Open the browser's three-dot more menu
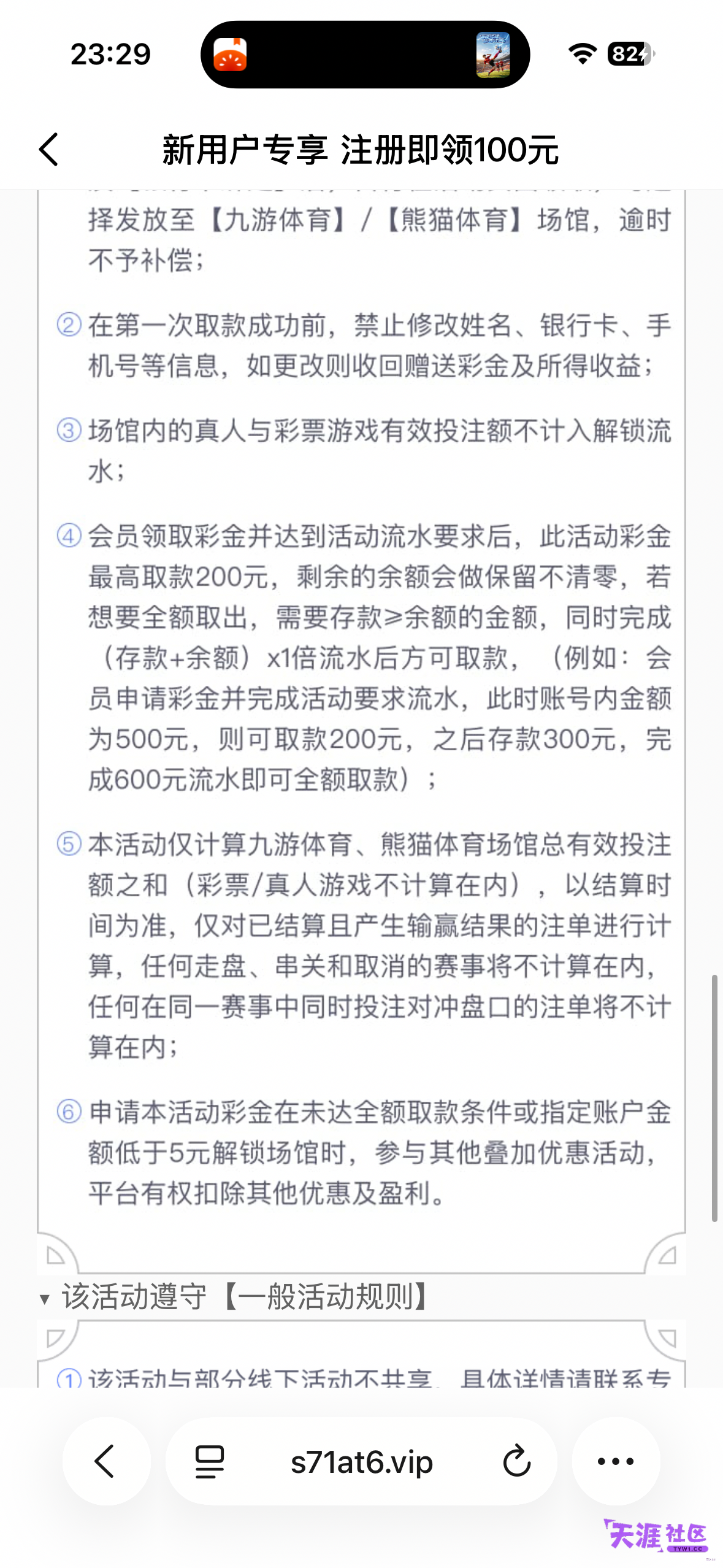 (x=615, y=1461)
